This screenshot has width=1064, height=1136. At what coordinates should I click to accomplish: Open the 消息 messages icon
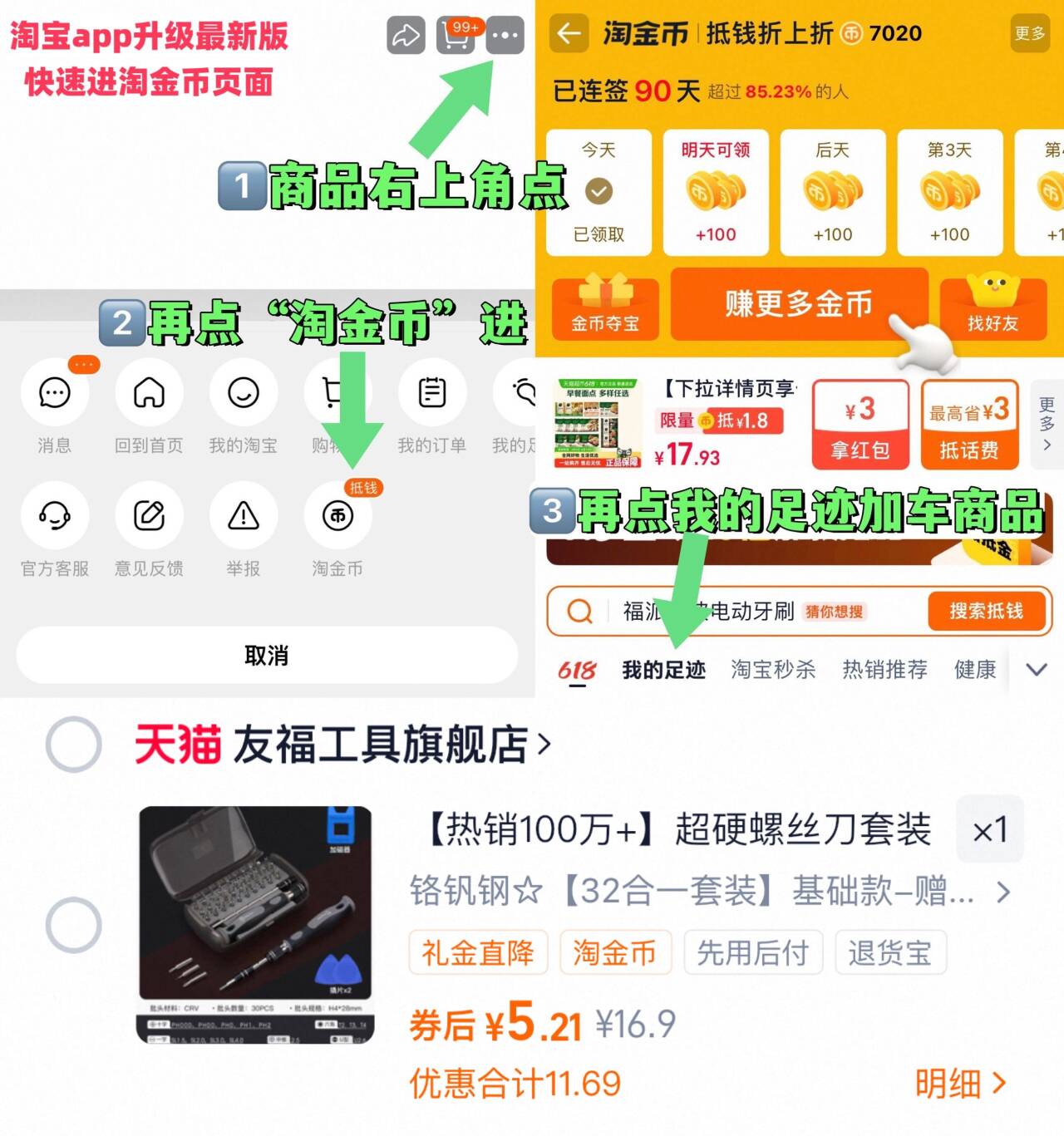coord(53,392)
